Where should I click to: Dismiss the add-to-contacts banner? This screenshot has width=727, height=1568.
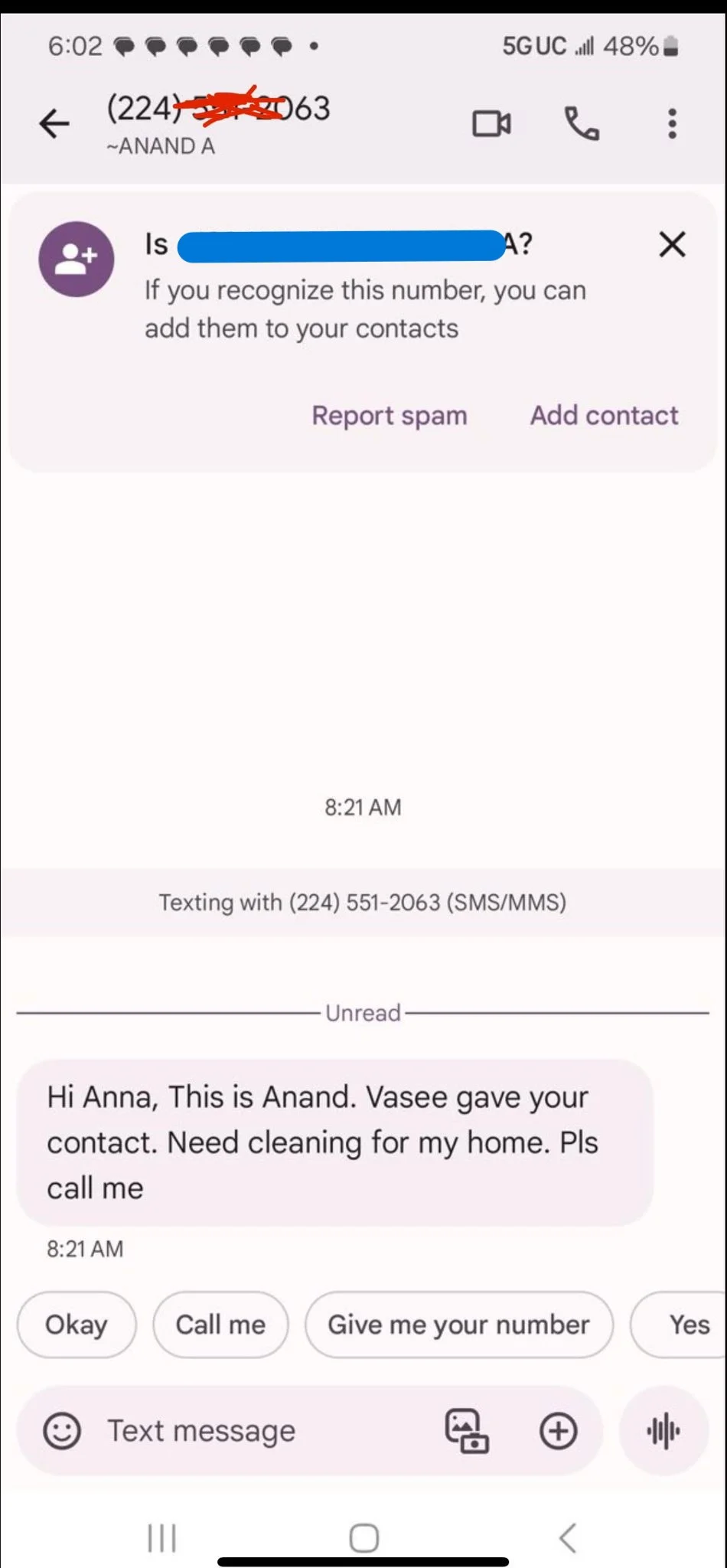click(x=672, y=245)
